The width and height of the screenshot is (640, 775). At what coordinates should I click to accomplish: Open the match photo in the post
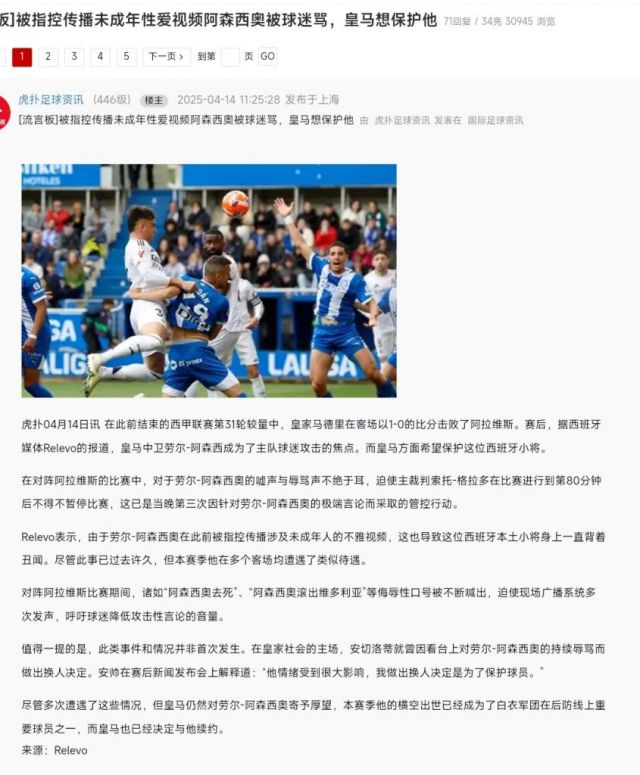click(209, 281)
